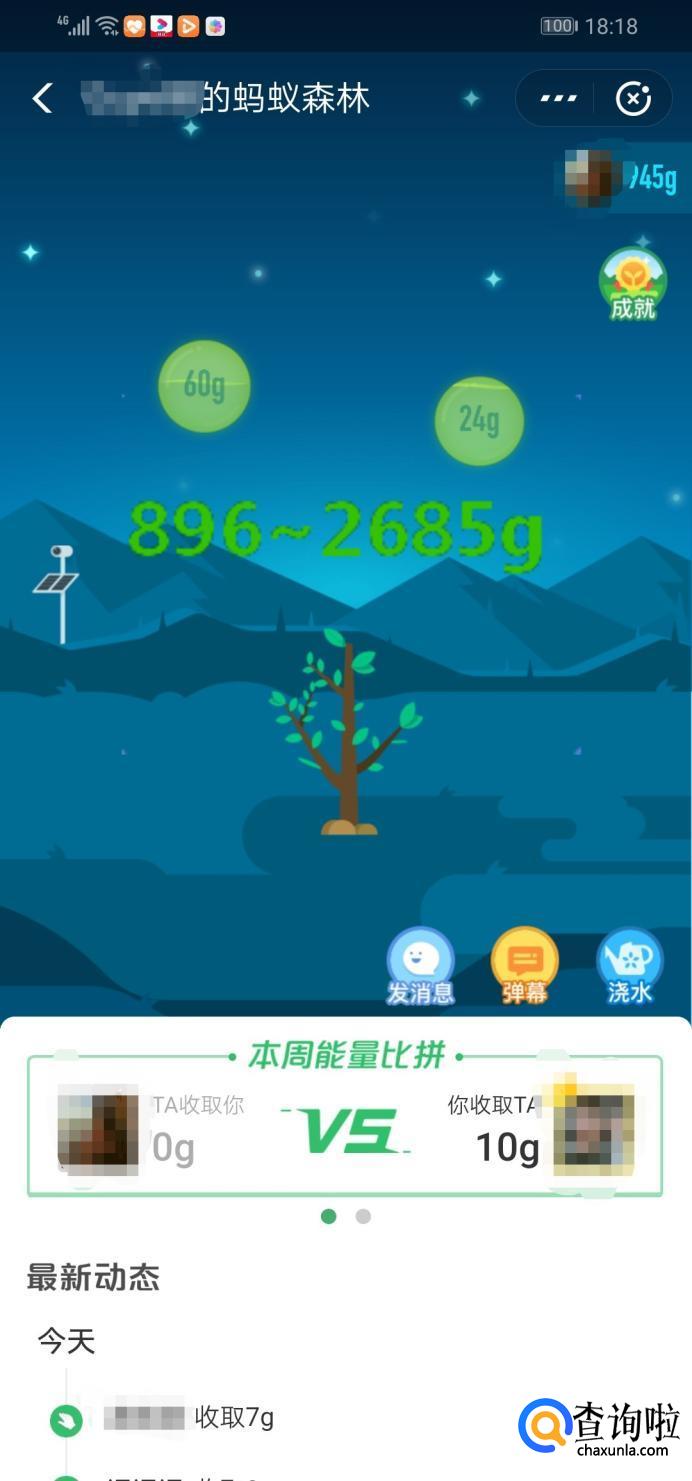Open the 本周能量比拼 weekly energy comparison card
This screenshot has height=1481, width=692.
point(345,1125)
